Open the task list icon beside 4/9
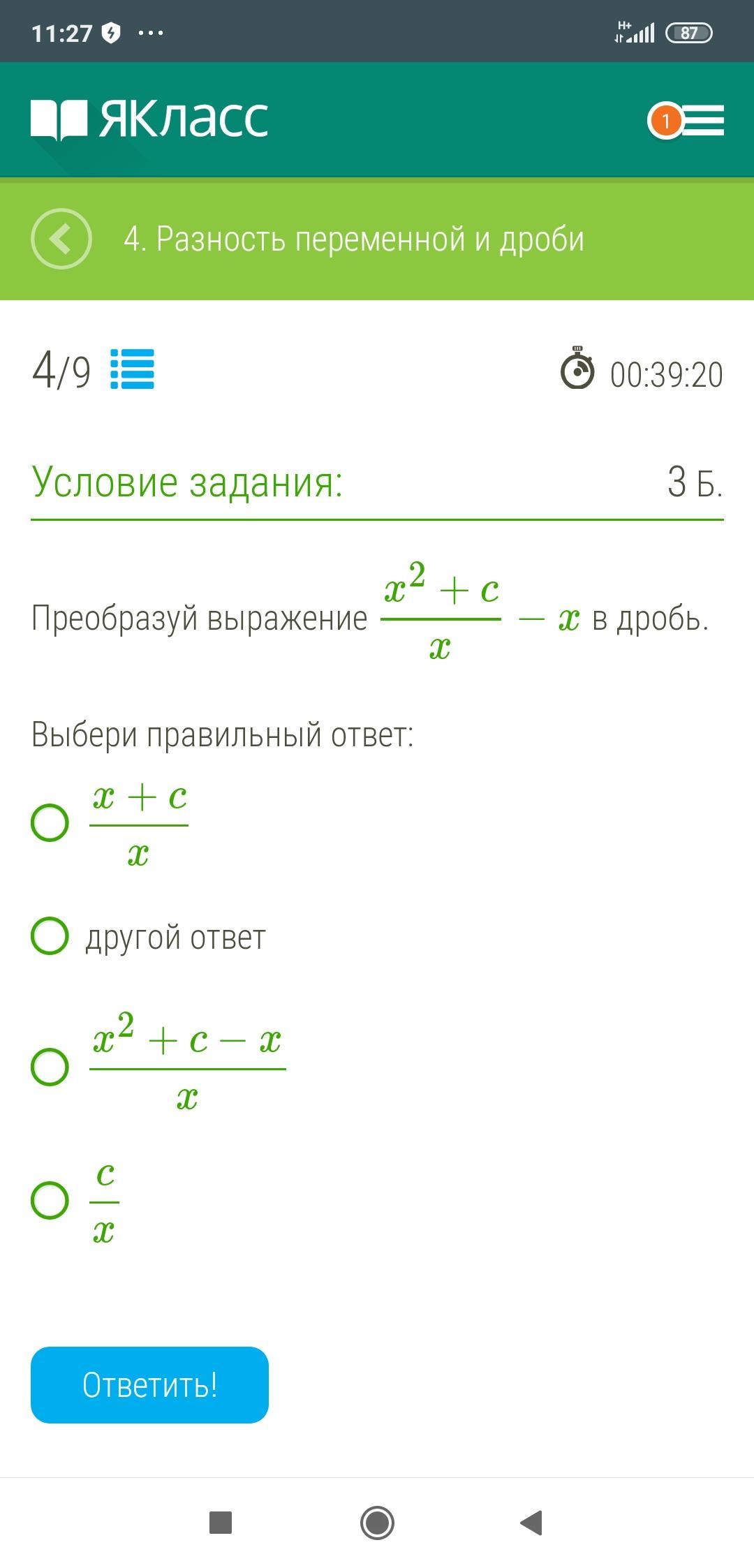754x1568 pixels. pos(133,369)
